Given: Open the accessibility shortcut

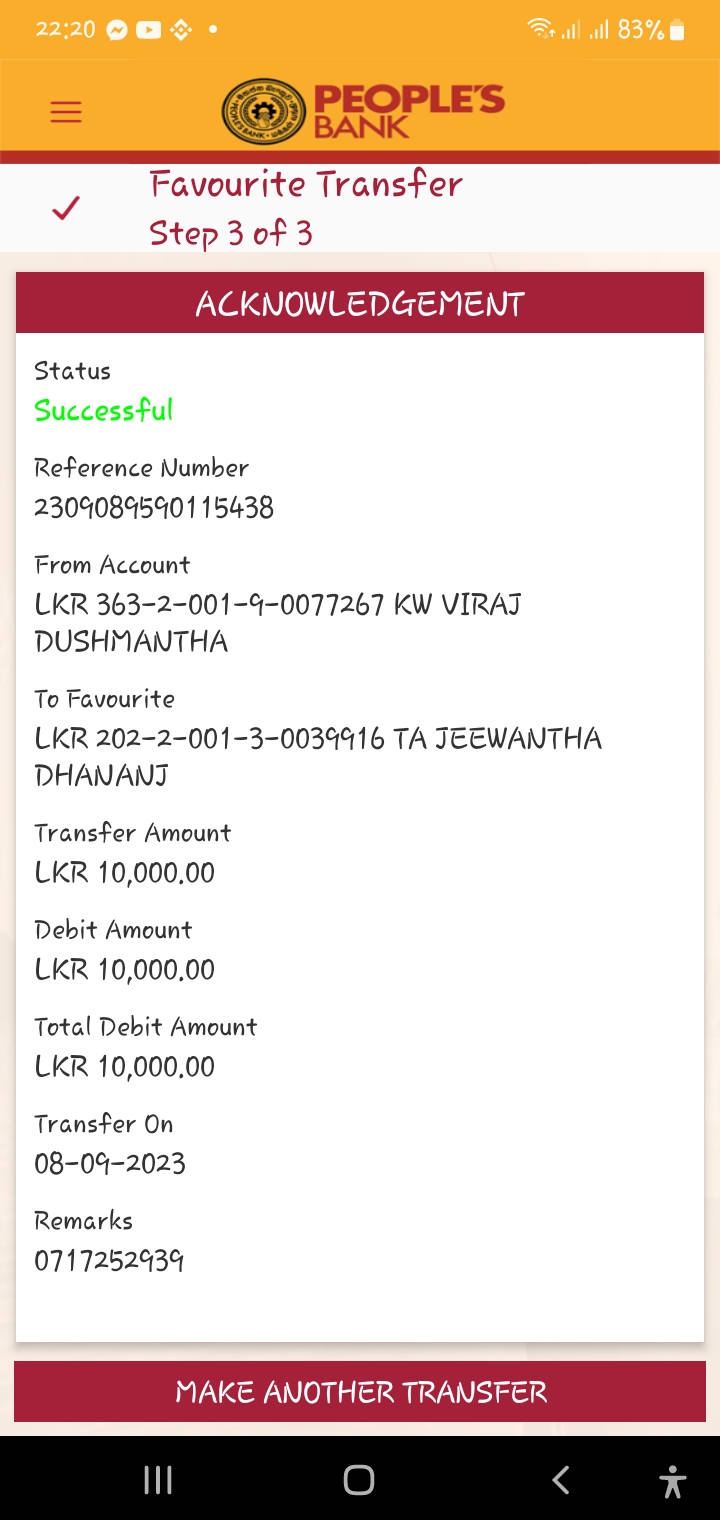Looking at the screenshot, I should [x=673, y=1480].
